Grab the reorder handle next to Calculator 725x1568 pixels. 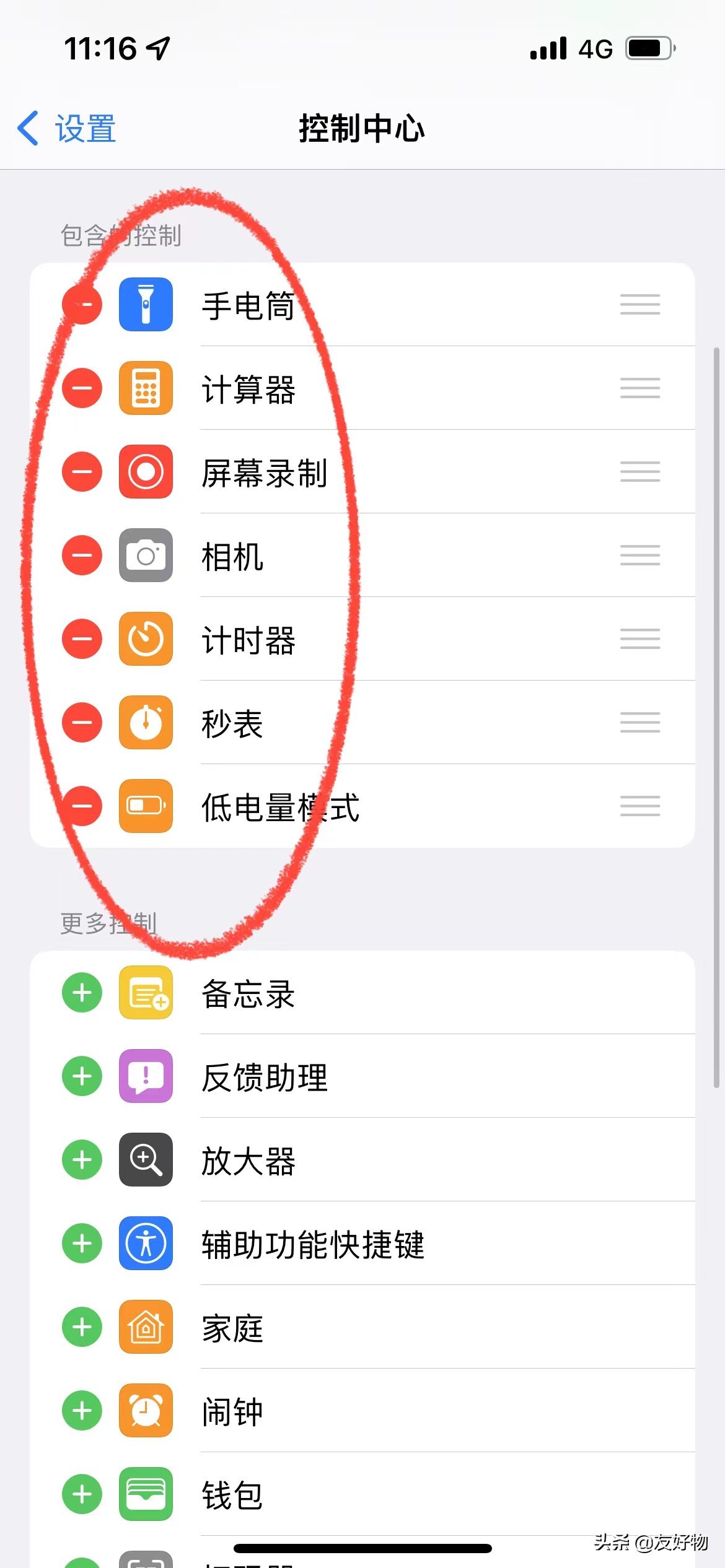click(x=640, y=388)
